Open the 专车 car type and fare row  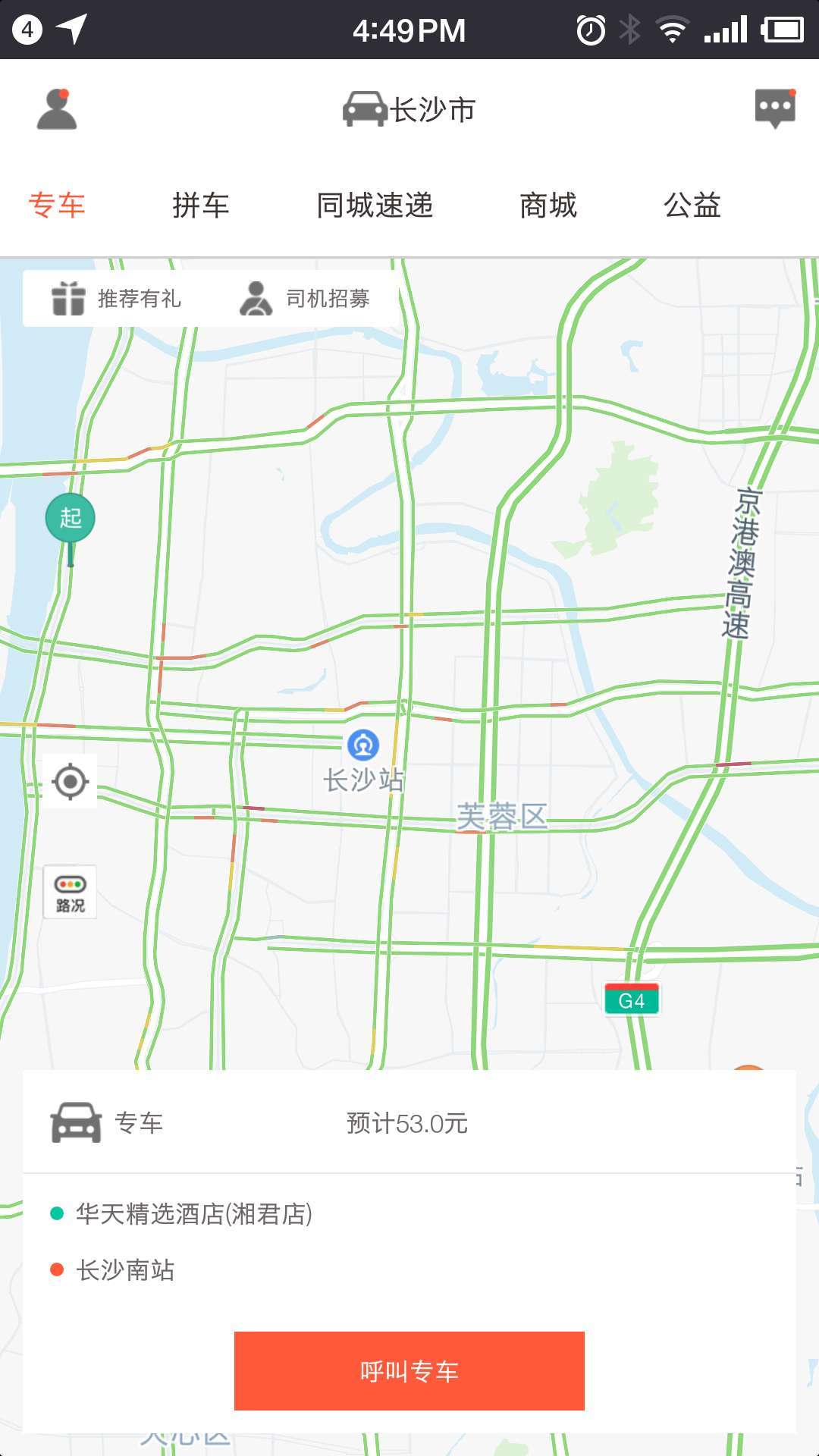[x=409, y=1123]
